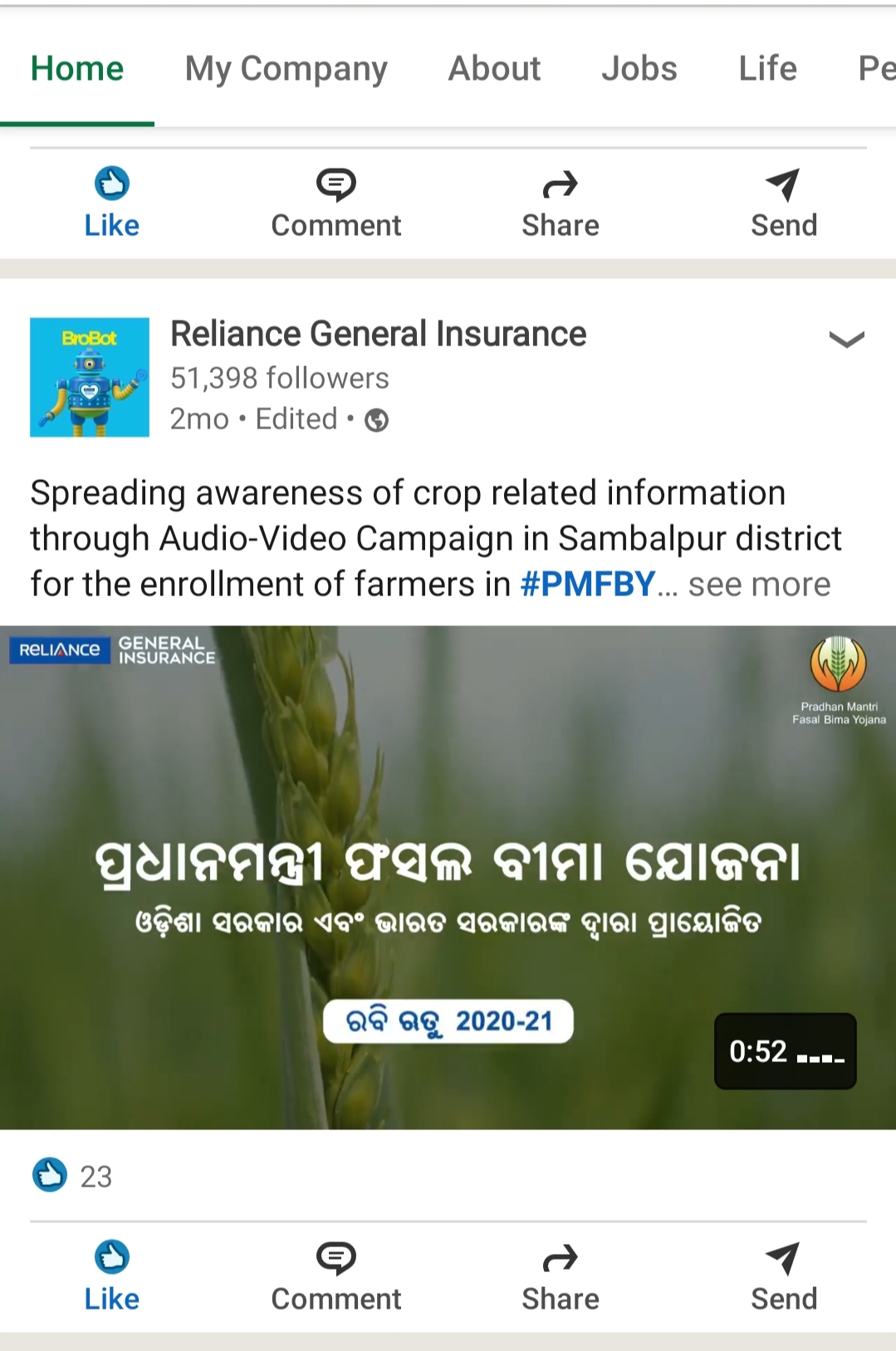Image resolution: width=896 pixels, height=1351 pixels.
Task: Open the Life tab
Action: (767, 69)
